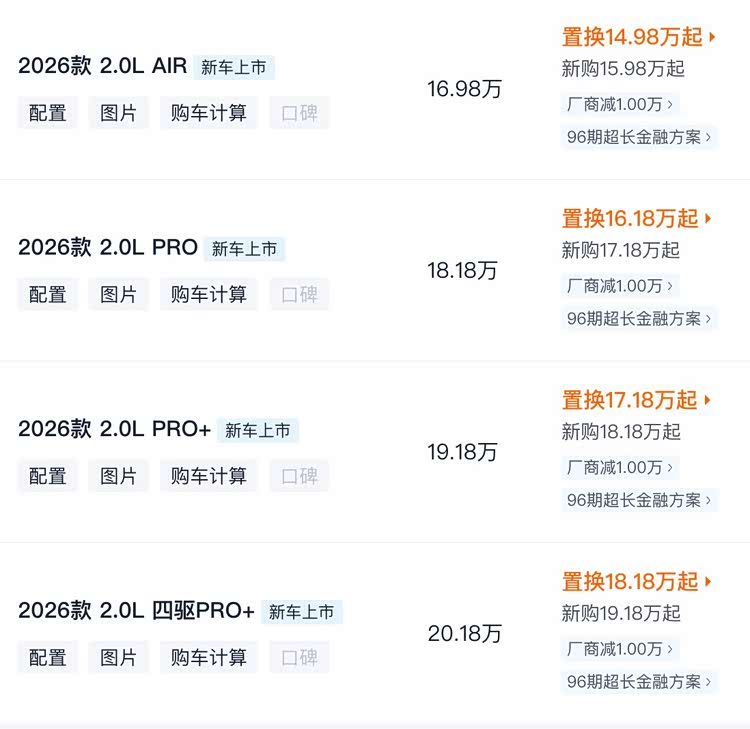Select the 置换16.18万起 offer

tap(636, 218)
